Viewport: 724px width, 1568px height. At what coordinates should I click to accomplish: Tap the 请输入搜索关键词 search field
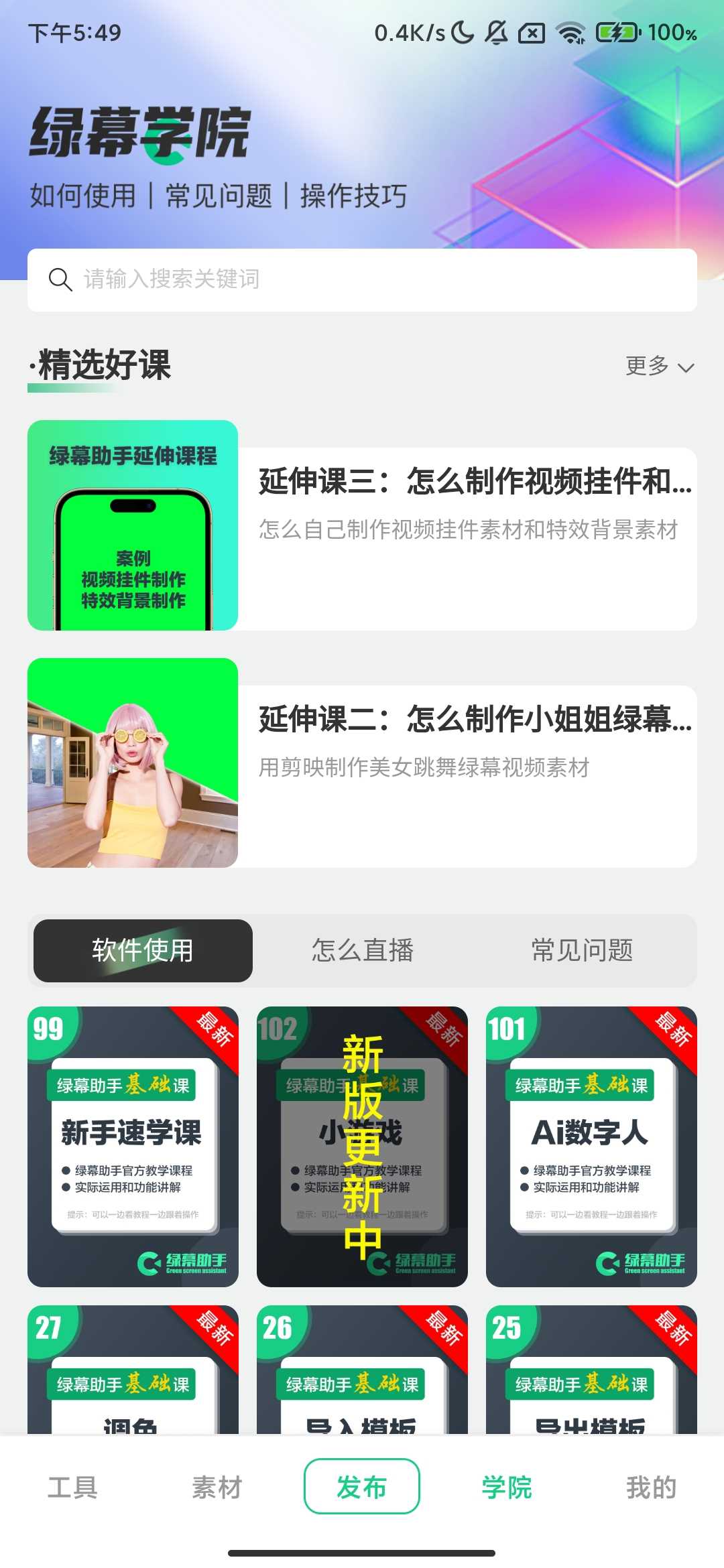(362, 279)
